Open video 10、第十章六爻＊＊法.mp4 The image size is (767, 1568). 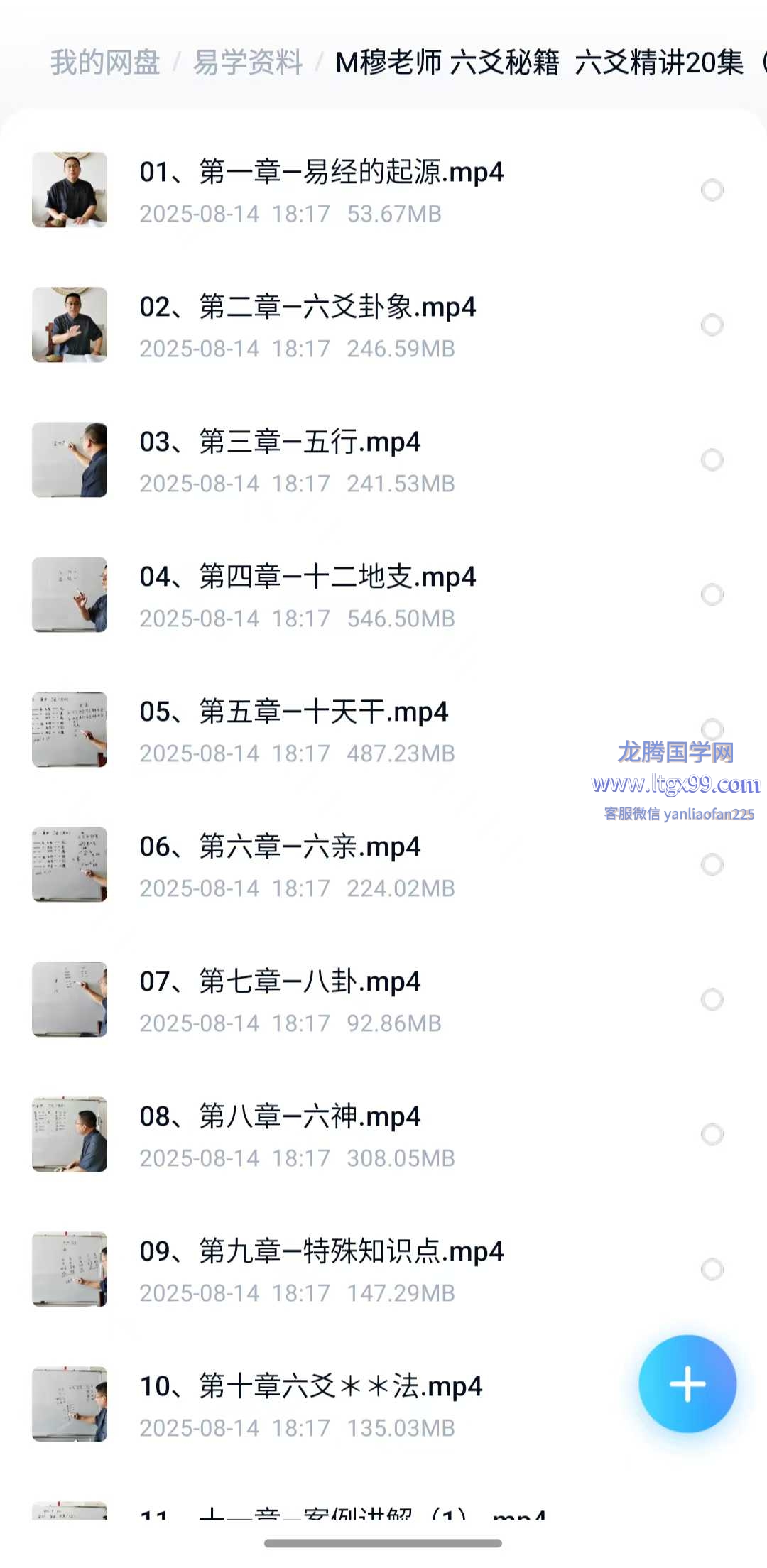pyautogui.click(x=310, y=1387)
